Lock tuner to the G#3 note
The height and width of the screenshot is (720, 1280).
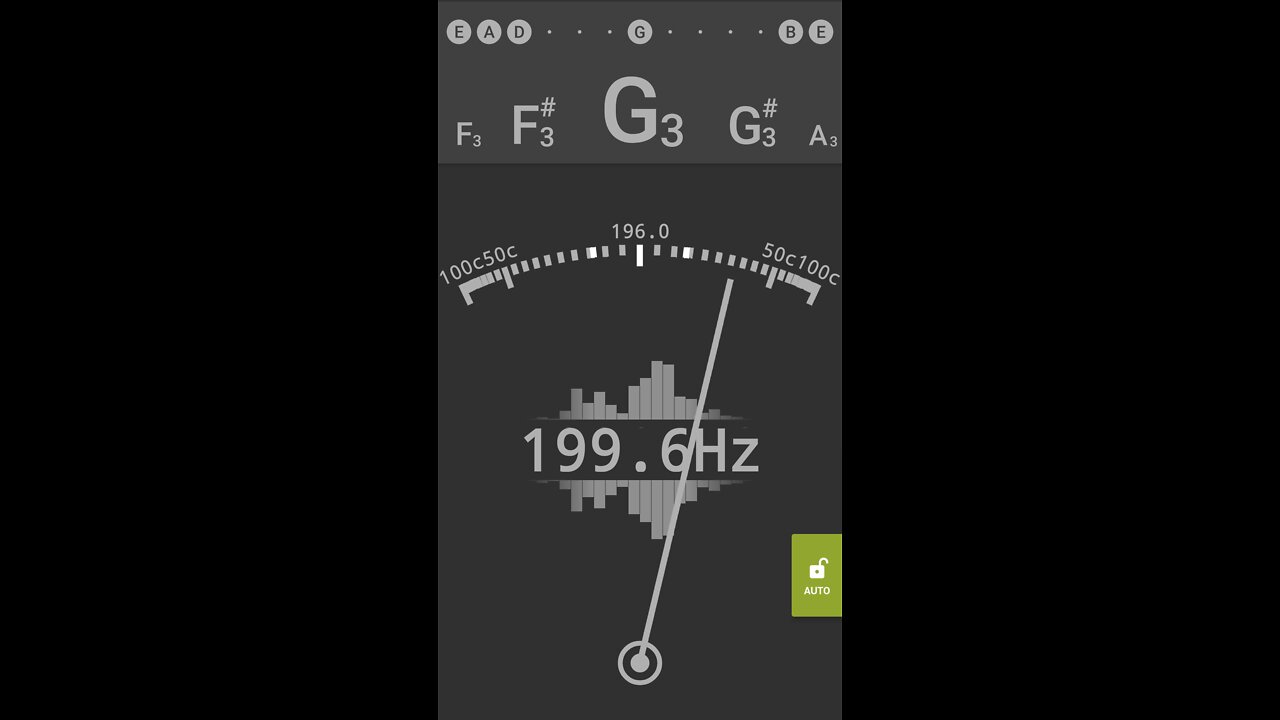[x=752, y=125]
